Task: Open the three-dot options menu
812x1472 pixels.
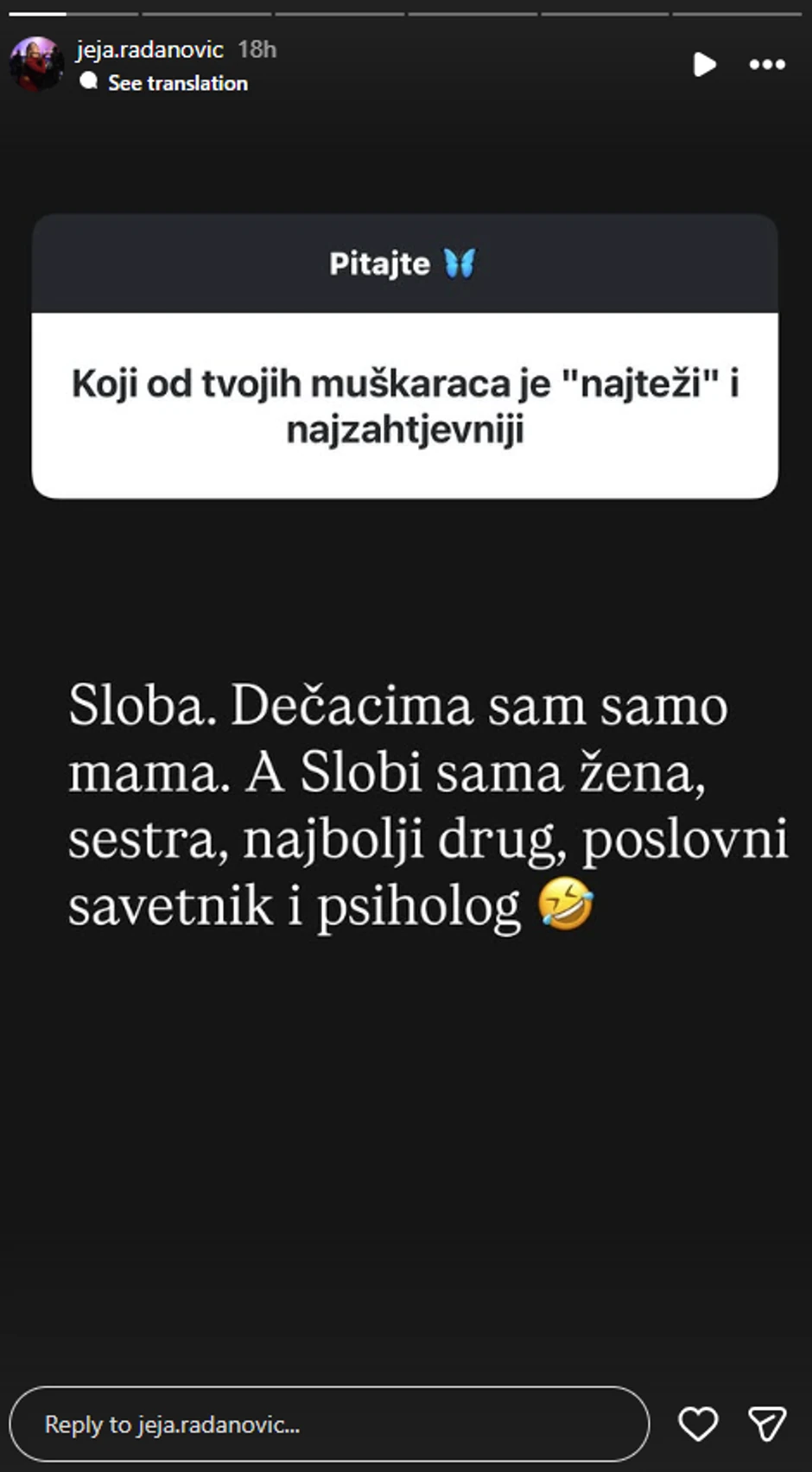Action: click(767, 65)
